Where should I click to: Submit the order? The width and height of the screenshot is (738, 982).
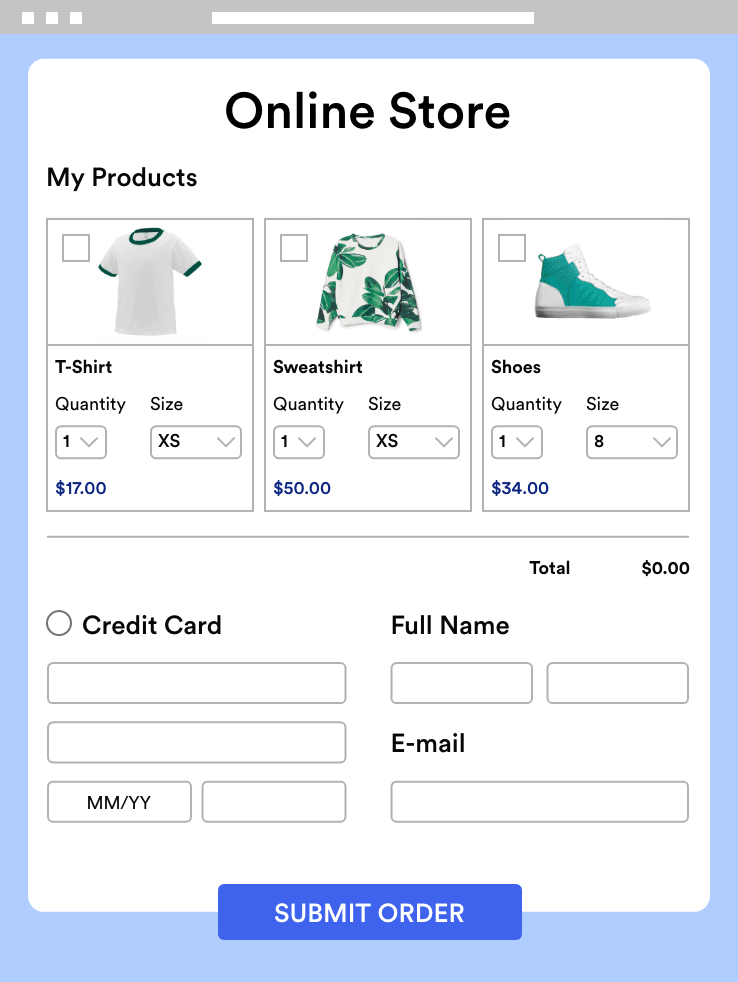(370, 912)
